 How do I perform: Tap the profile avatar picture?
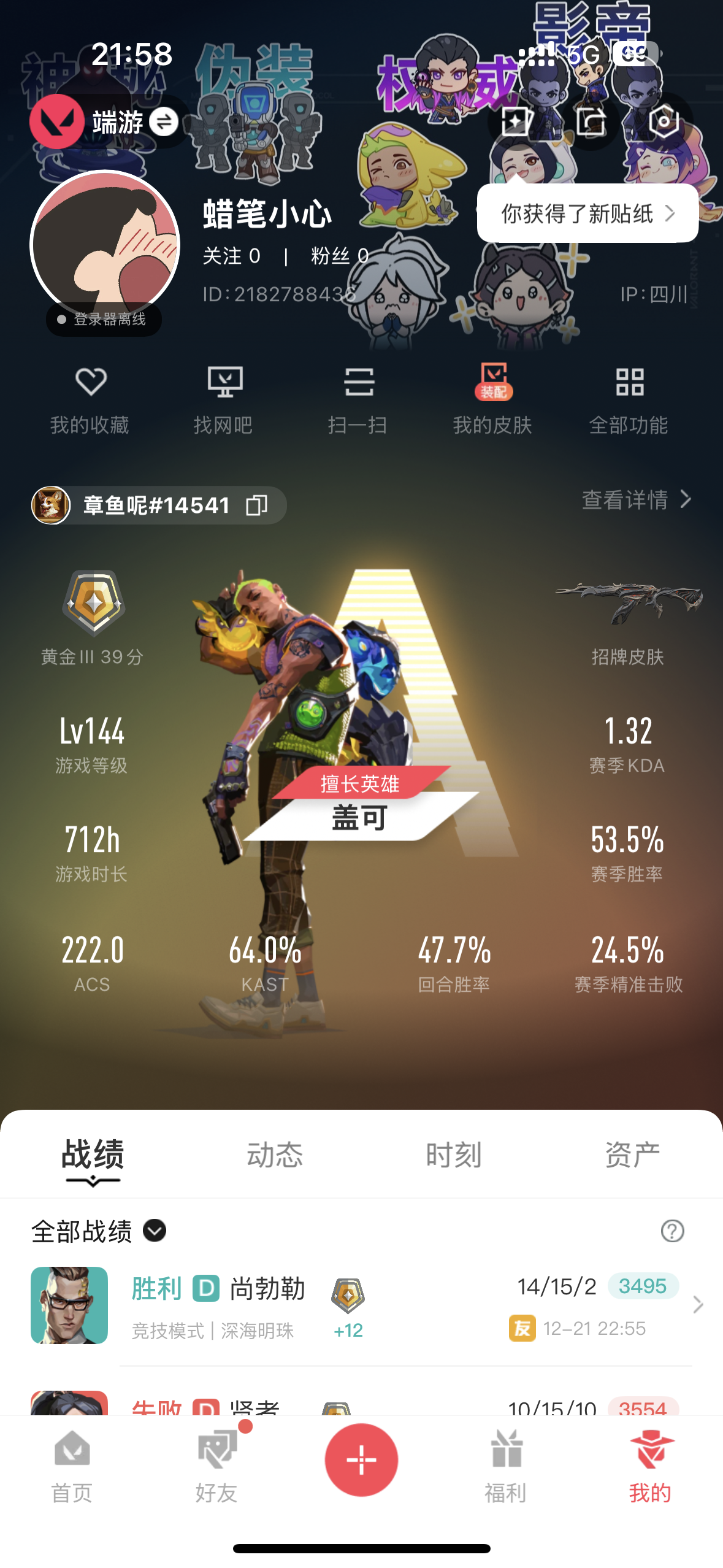(105, 245)
